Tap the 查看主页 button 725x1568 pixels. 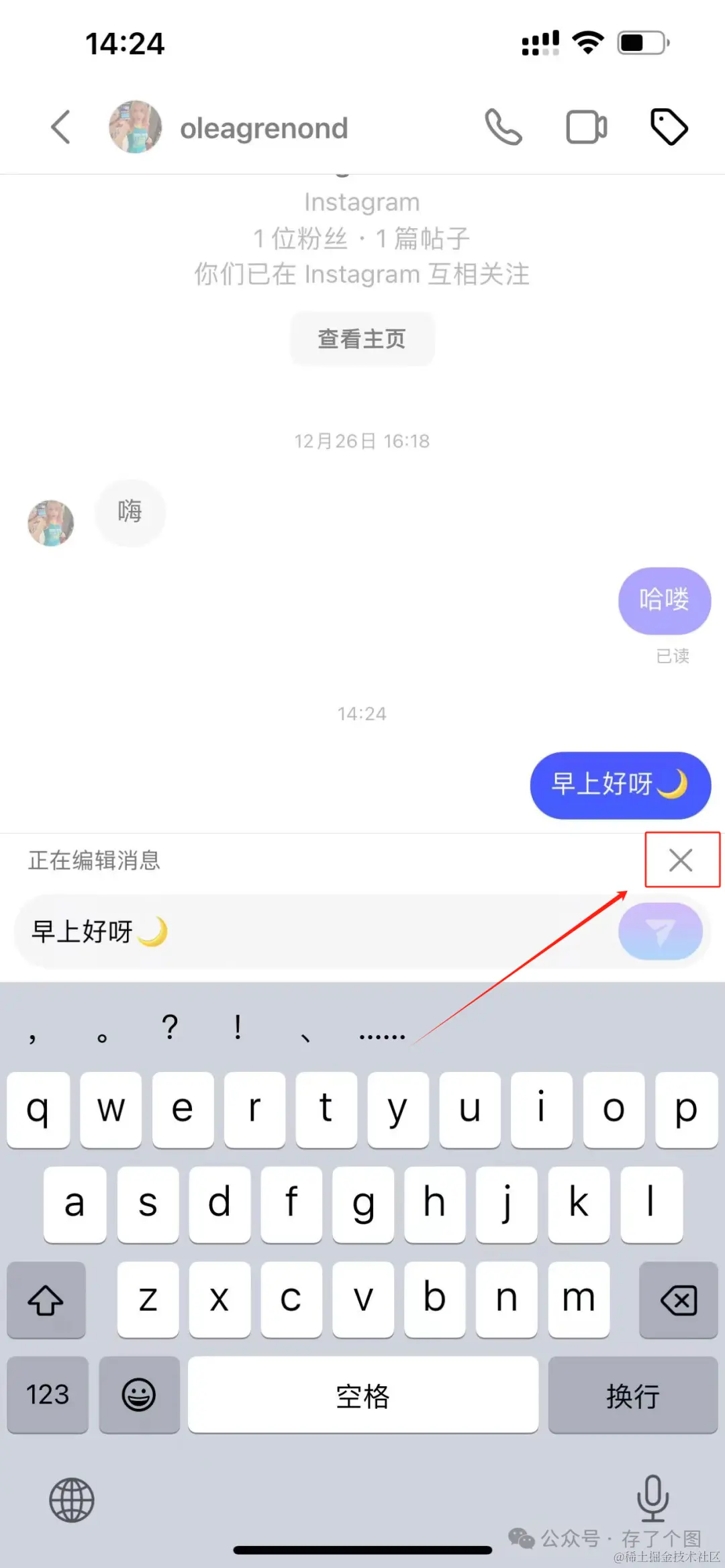(x=362, y=339)
